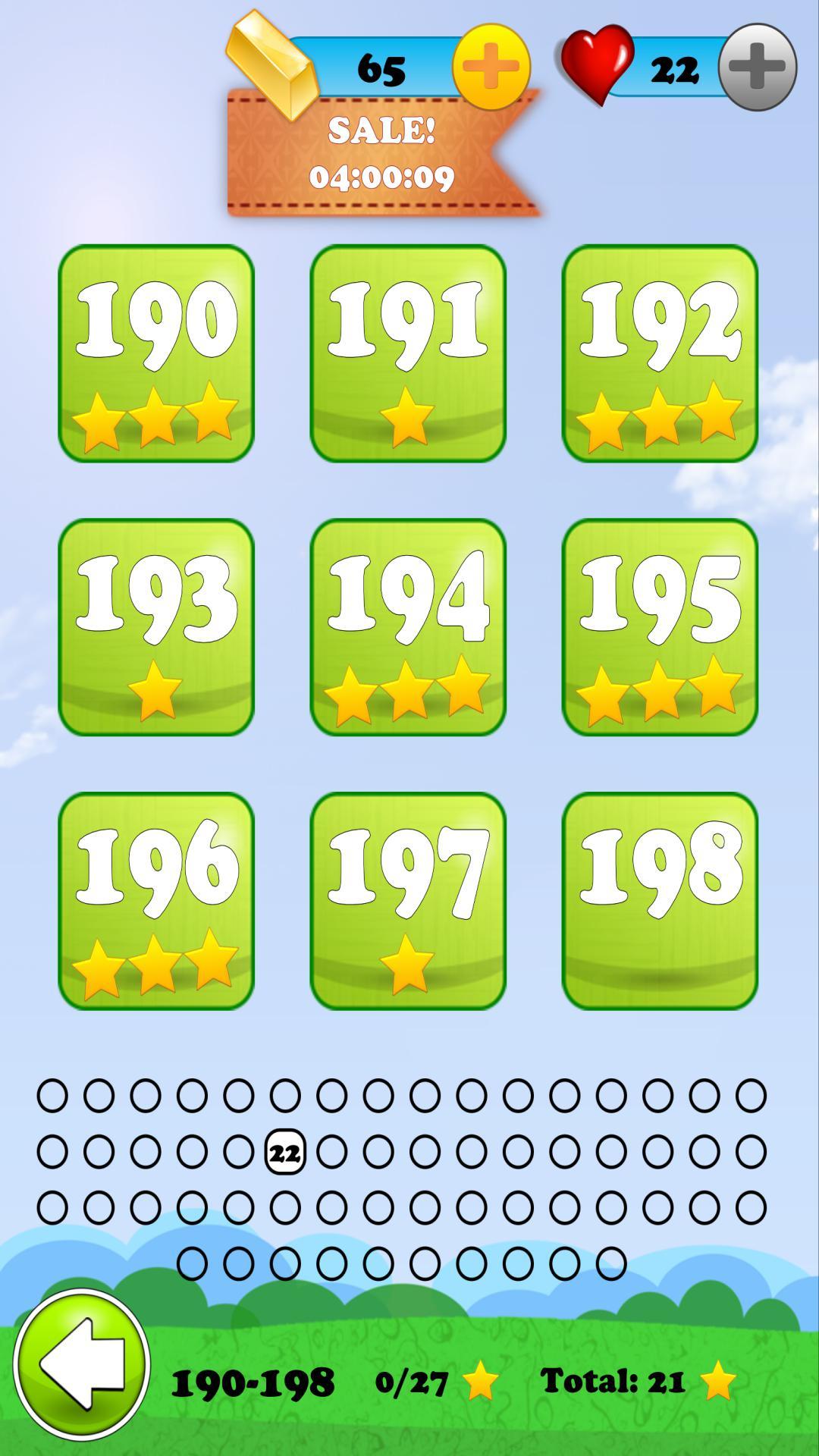This screenshot has height=1456, width=819.
Task: Tap the gold bar currency icon
Action: coord(269,68)
